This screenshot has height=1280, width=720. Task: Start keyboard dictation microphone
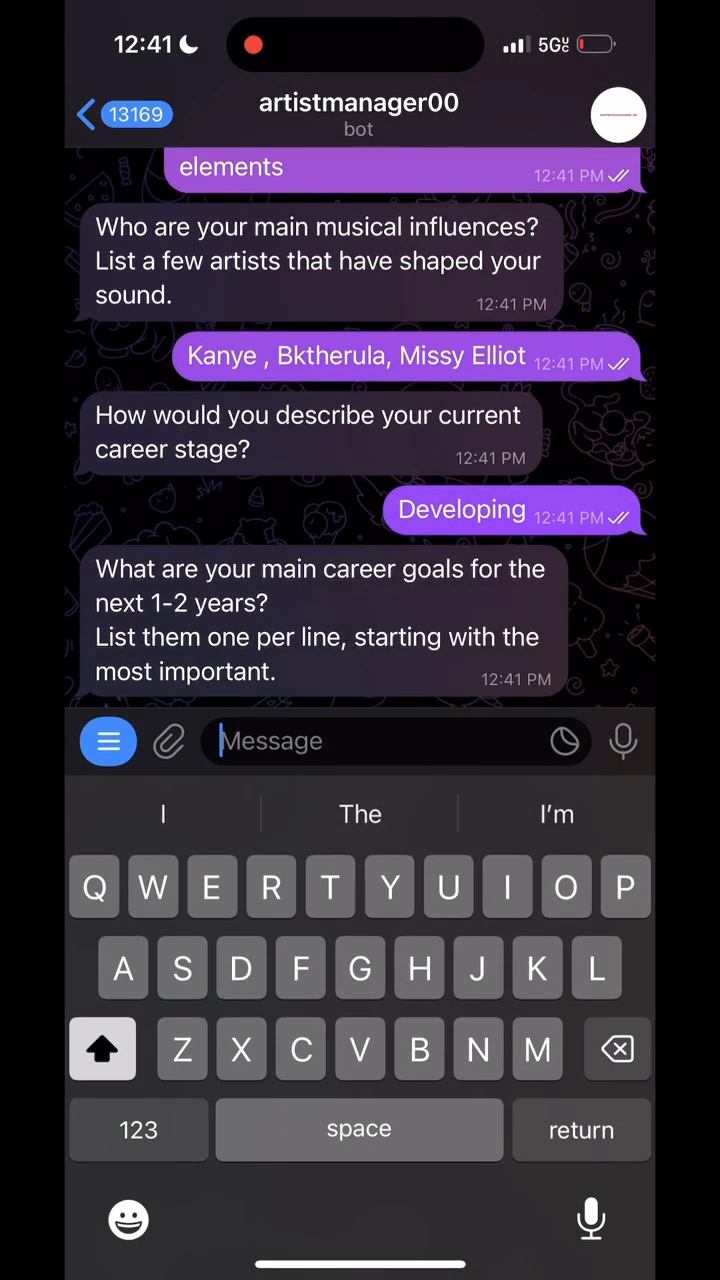[x=591, y=1219]
